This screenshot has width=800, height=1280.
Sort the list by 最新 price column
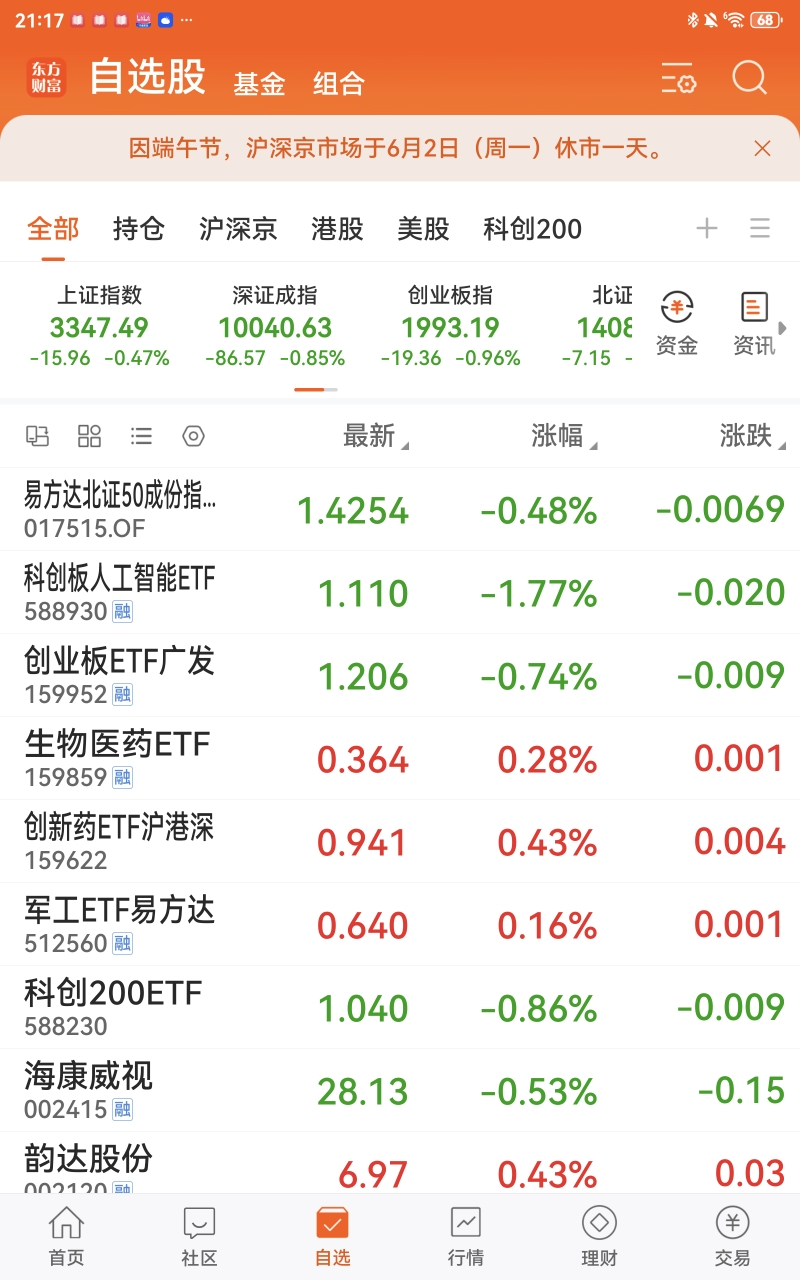pyautogui.click(x=376, y=436)
